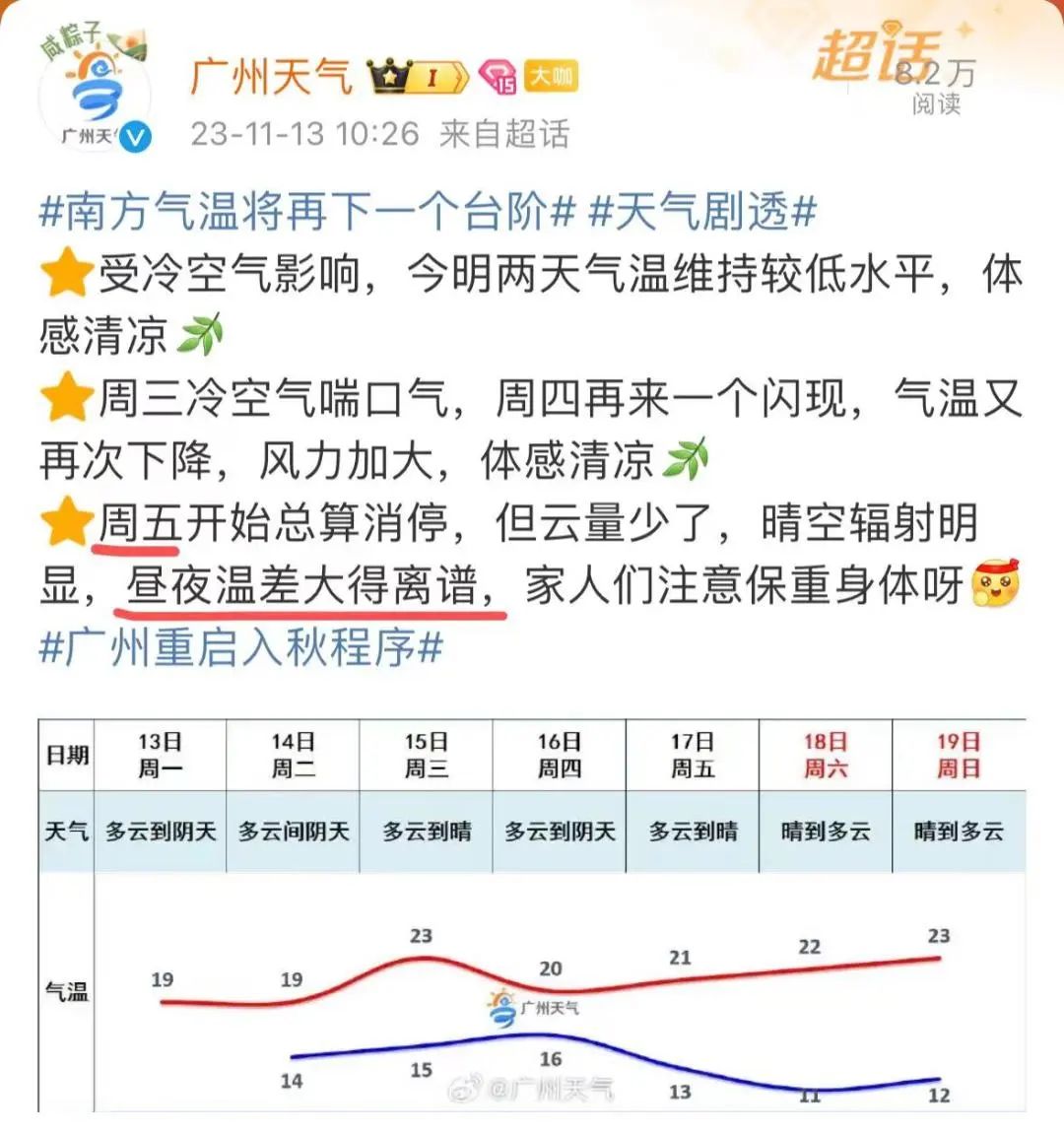Viewport: 1064px width, 1134px height.
Task: Tap the 来自超话 source link
Action: pos(504,134)
